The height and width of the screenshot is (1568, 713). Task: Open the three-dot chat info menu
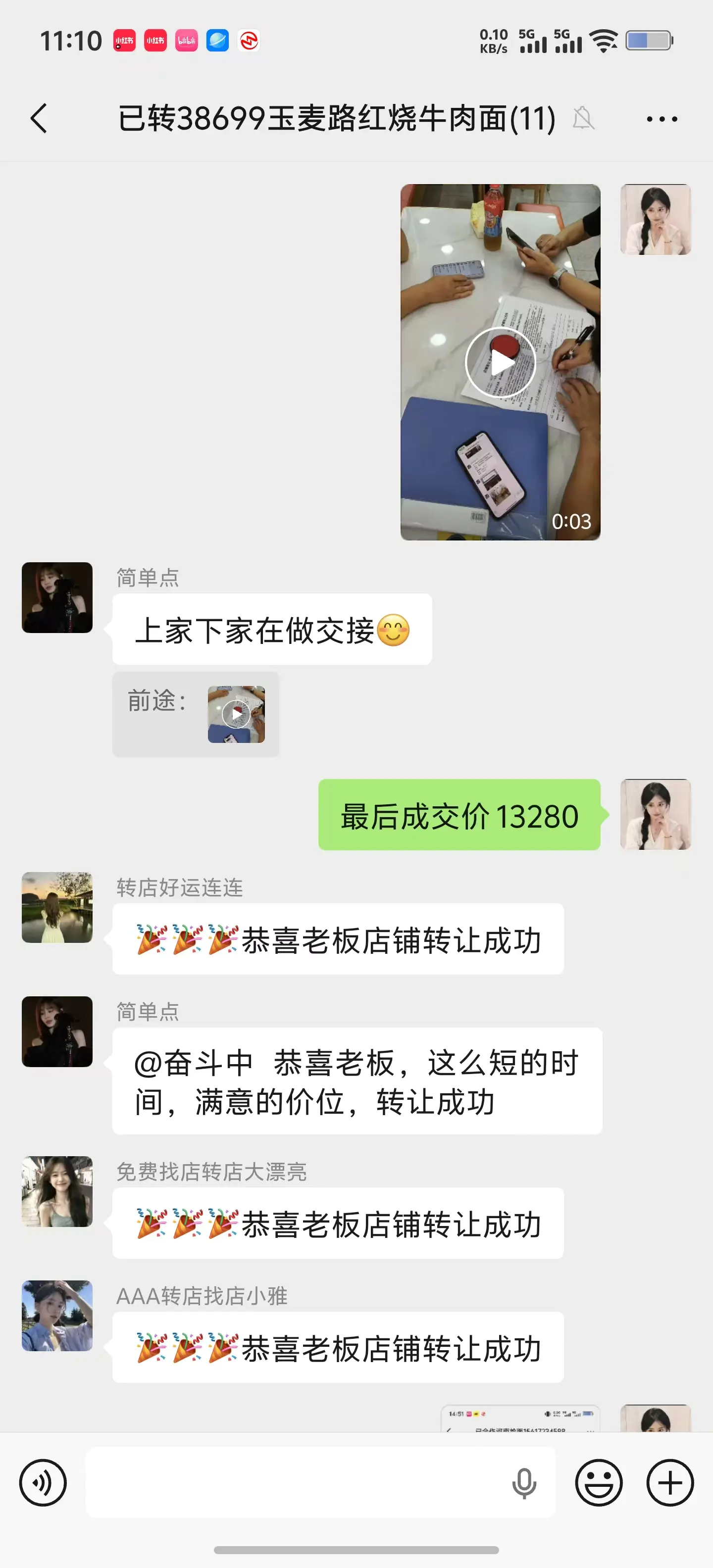click(x=662, y=119)
